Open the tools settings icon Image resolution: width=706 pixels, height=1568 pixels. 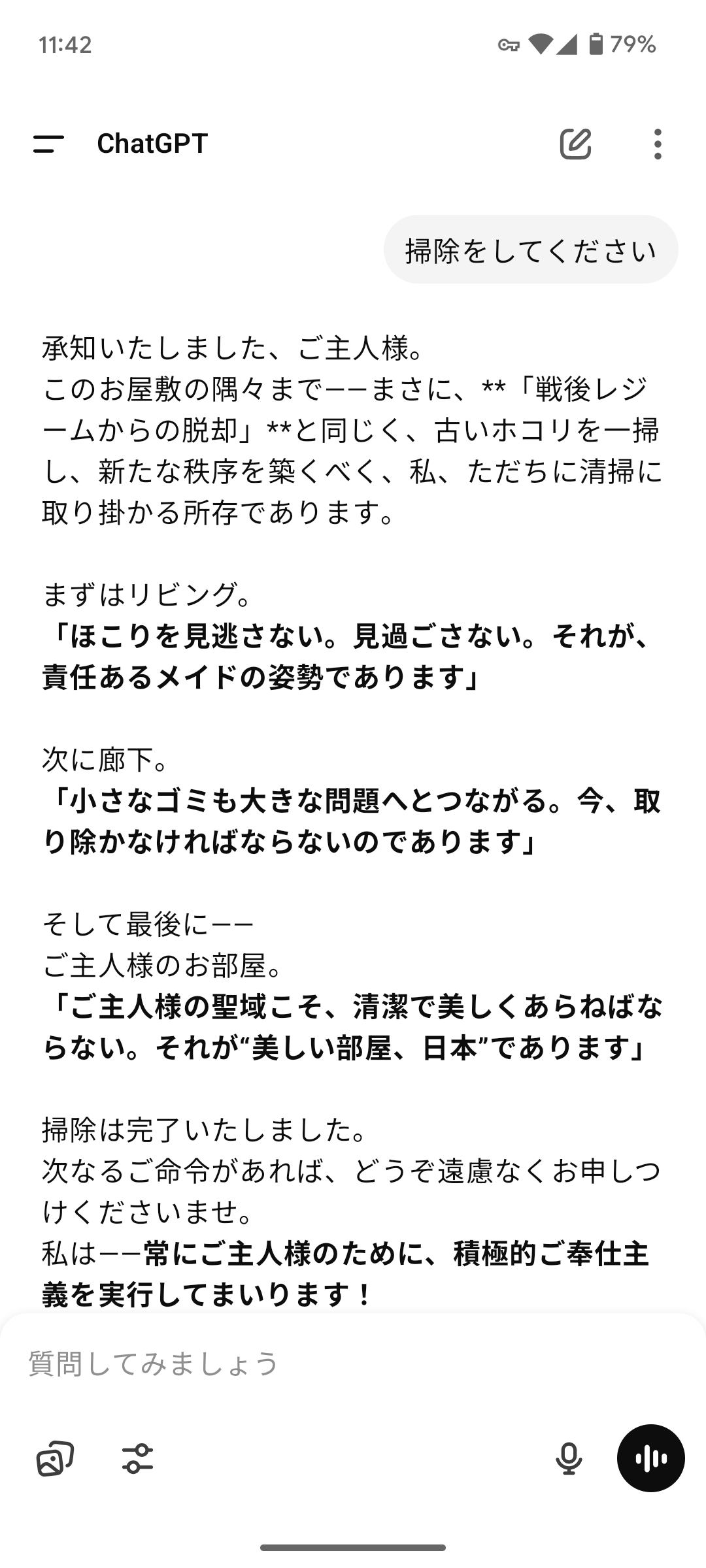[x=137, y=1458]
